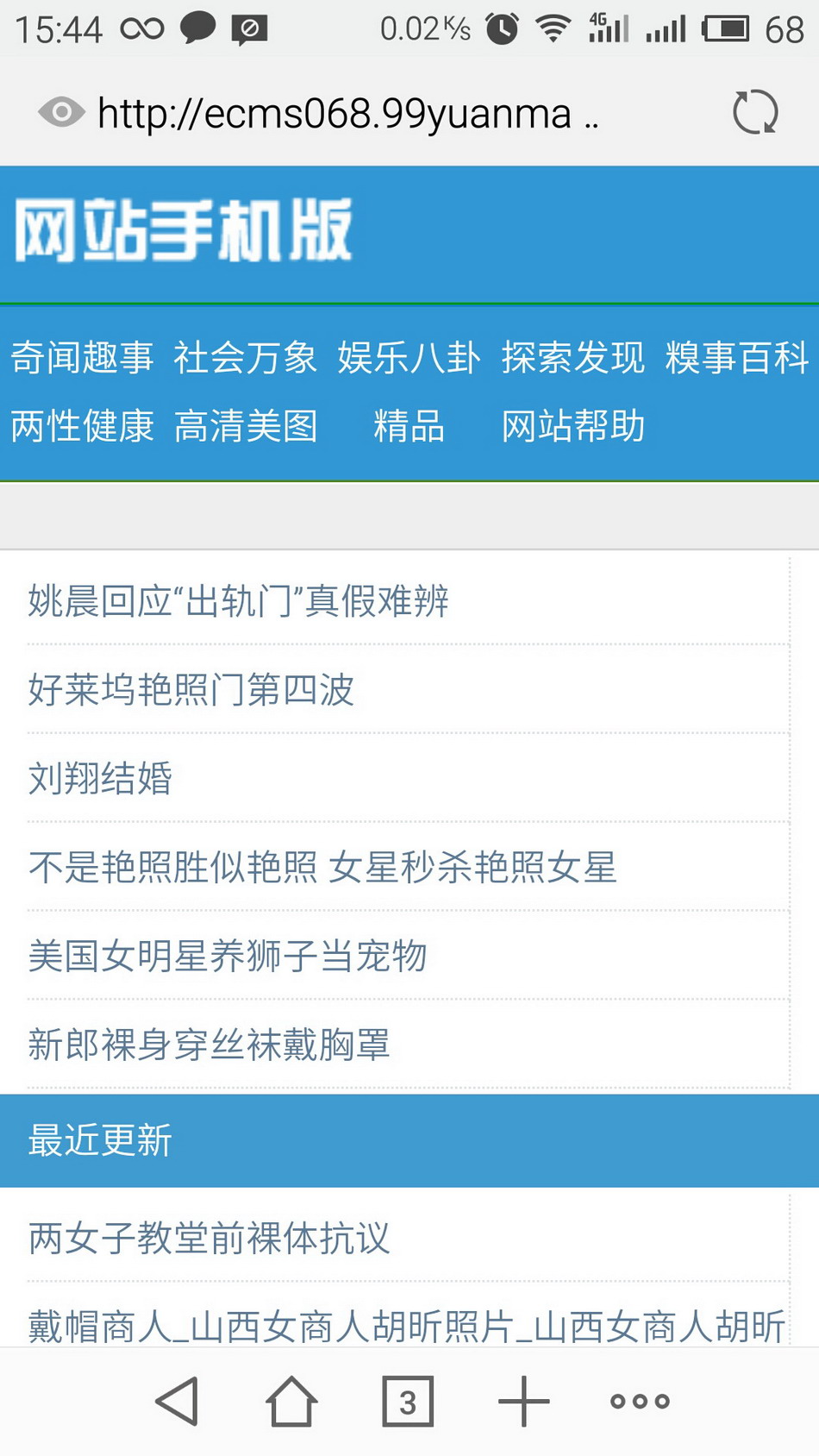819x1456 pixels.
Task: Open the 糗事百科 section
Action: point(737,357)
